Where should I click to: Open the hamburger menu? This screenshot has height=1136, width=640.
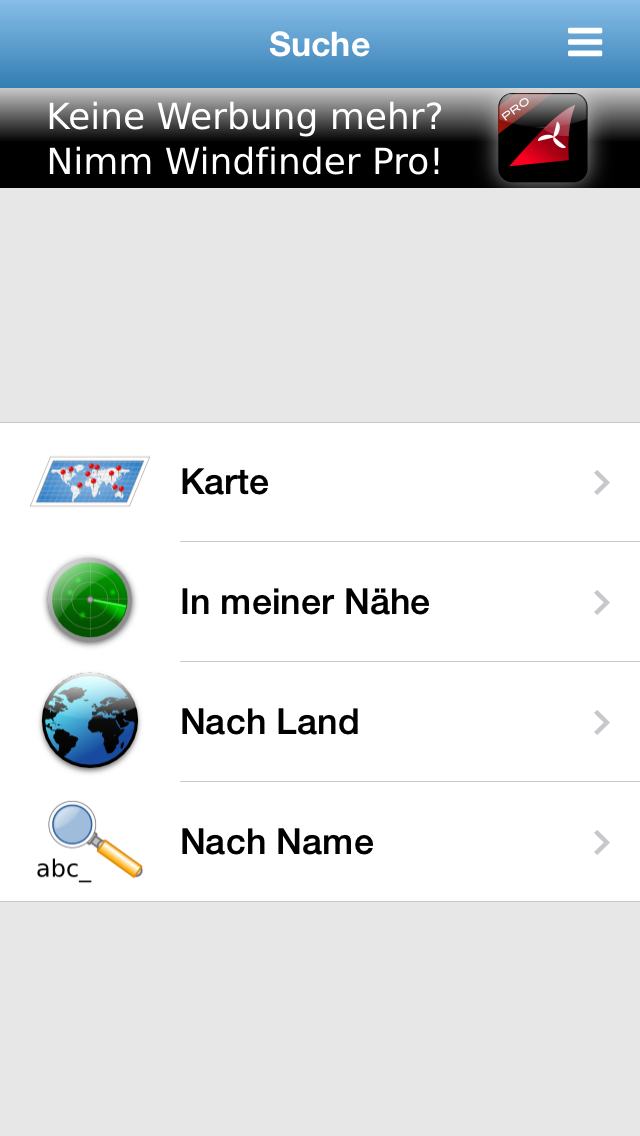[585, 43]
